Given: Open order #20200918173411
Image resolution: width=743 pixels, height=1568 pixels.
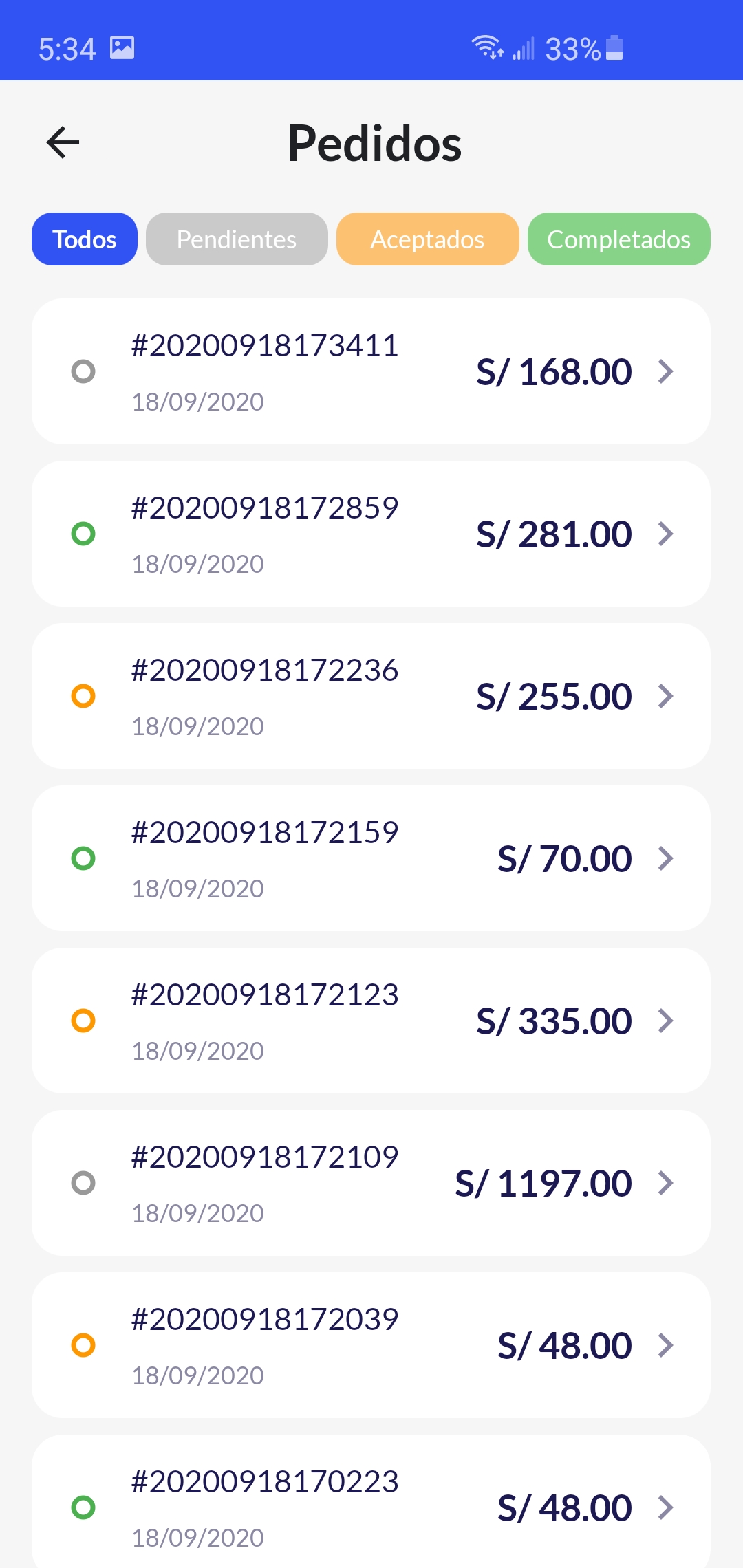Looking at the screenshot, I should tap(371, 371).
